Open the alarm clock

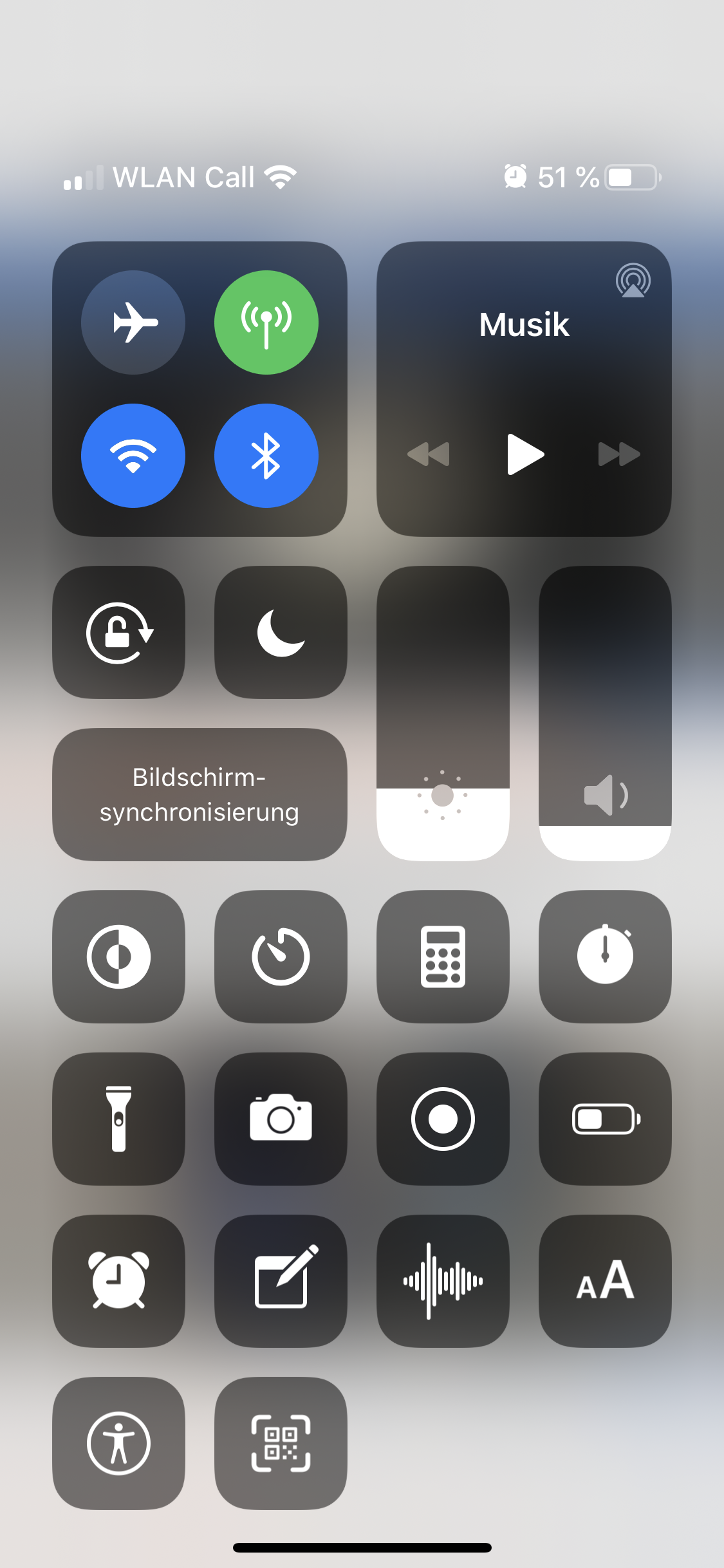119,1281
